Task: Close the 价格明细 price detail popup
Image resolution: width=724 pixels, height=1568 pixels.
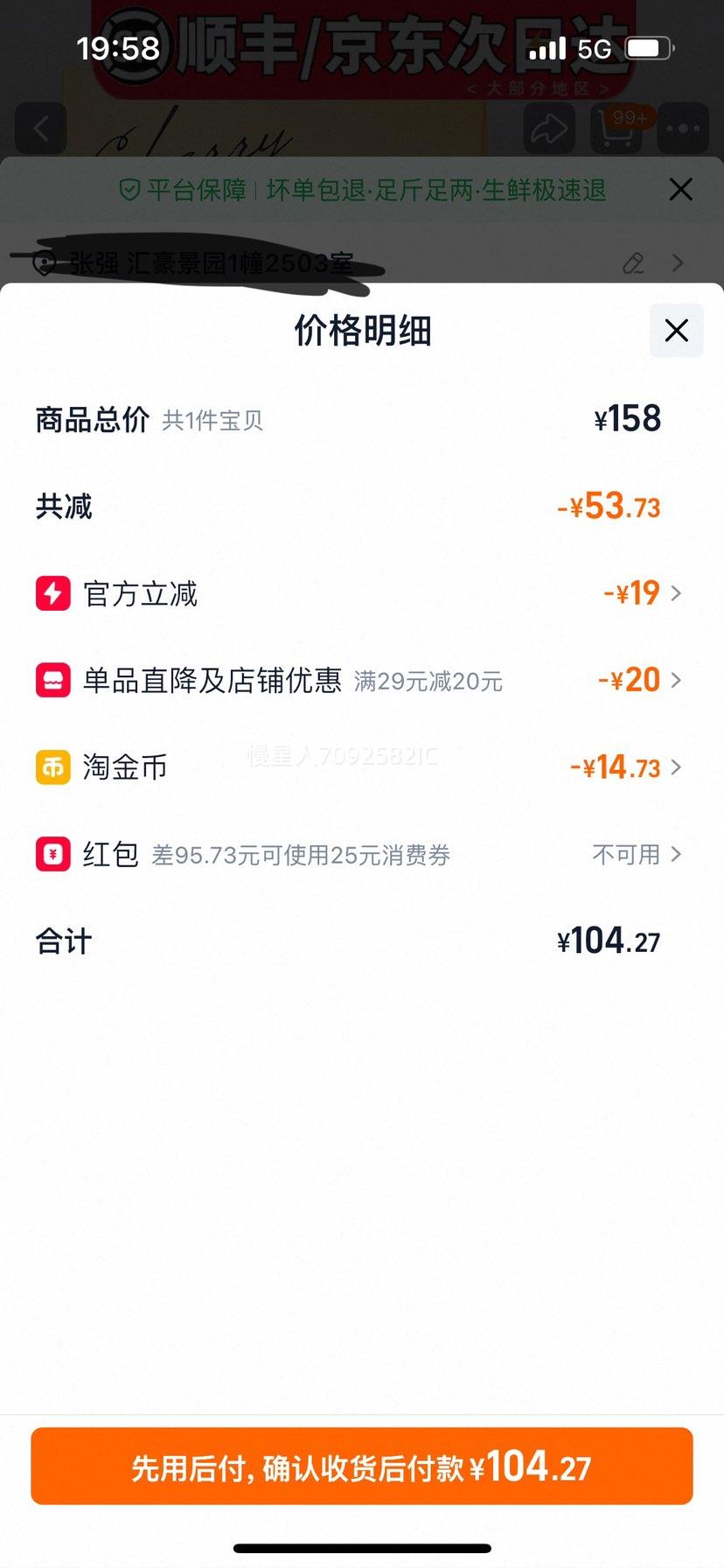Action: click(675, 331)
